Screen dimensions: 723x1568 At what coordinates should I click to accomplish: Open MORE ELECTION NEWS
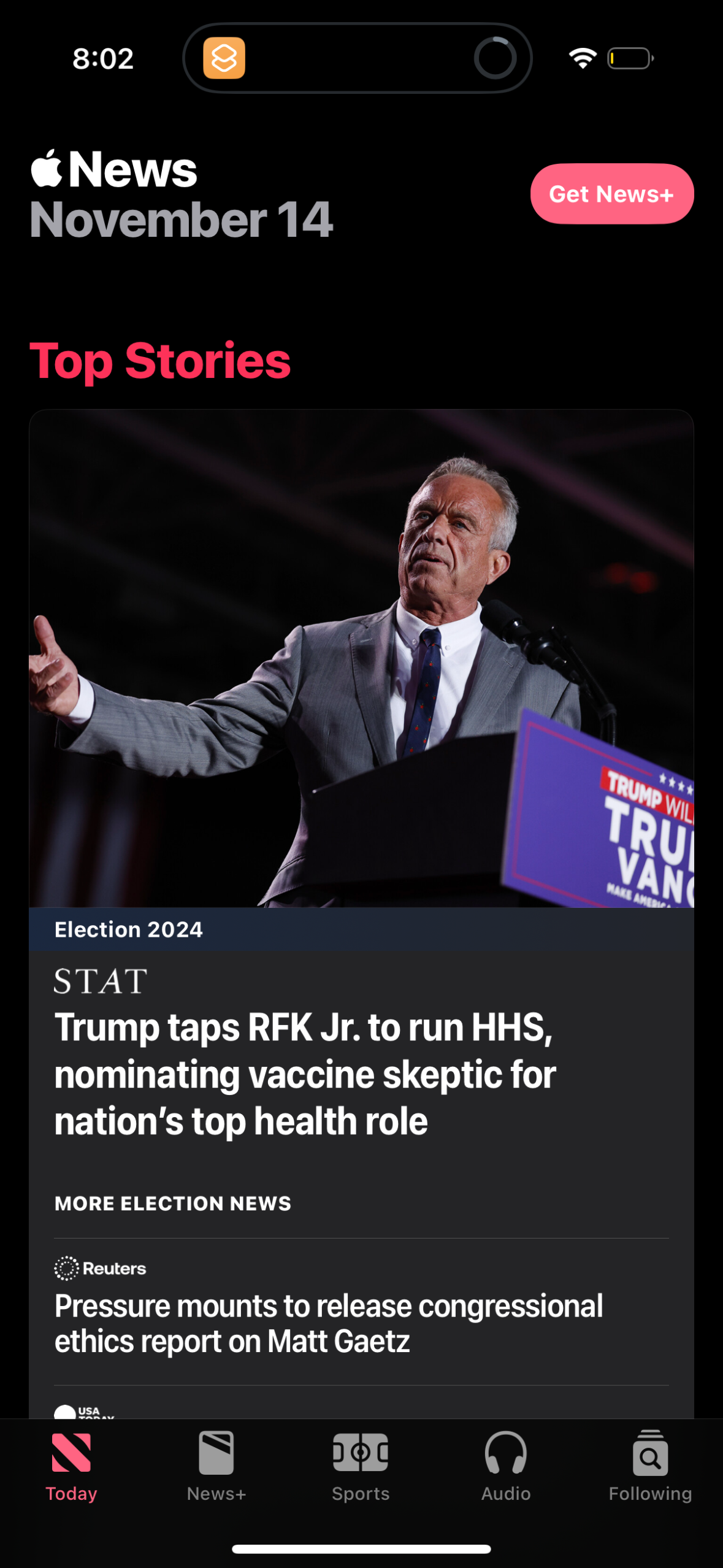[x=172, y=1203]
